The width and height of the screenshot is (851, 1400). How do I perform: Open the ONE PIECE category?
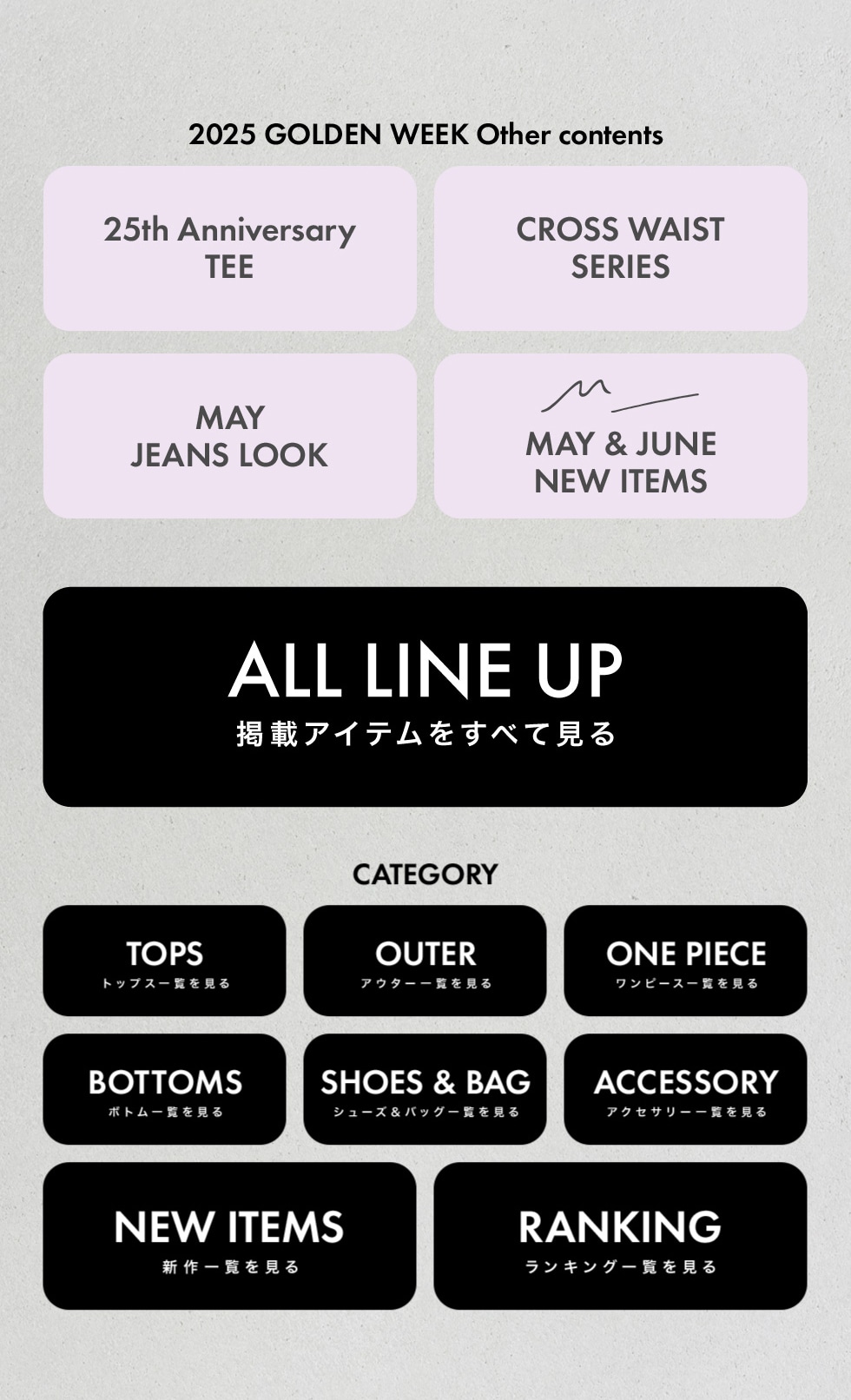685,961
